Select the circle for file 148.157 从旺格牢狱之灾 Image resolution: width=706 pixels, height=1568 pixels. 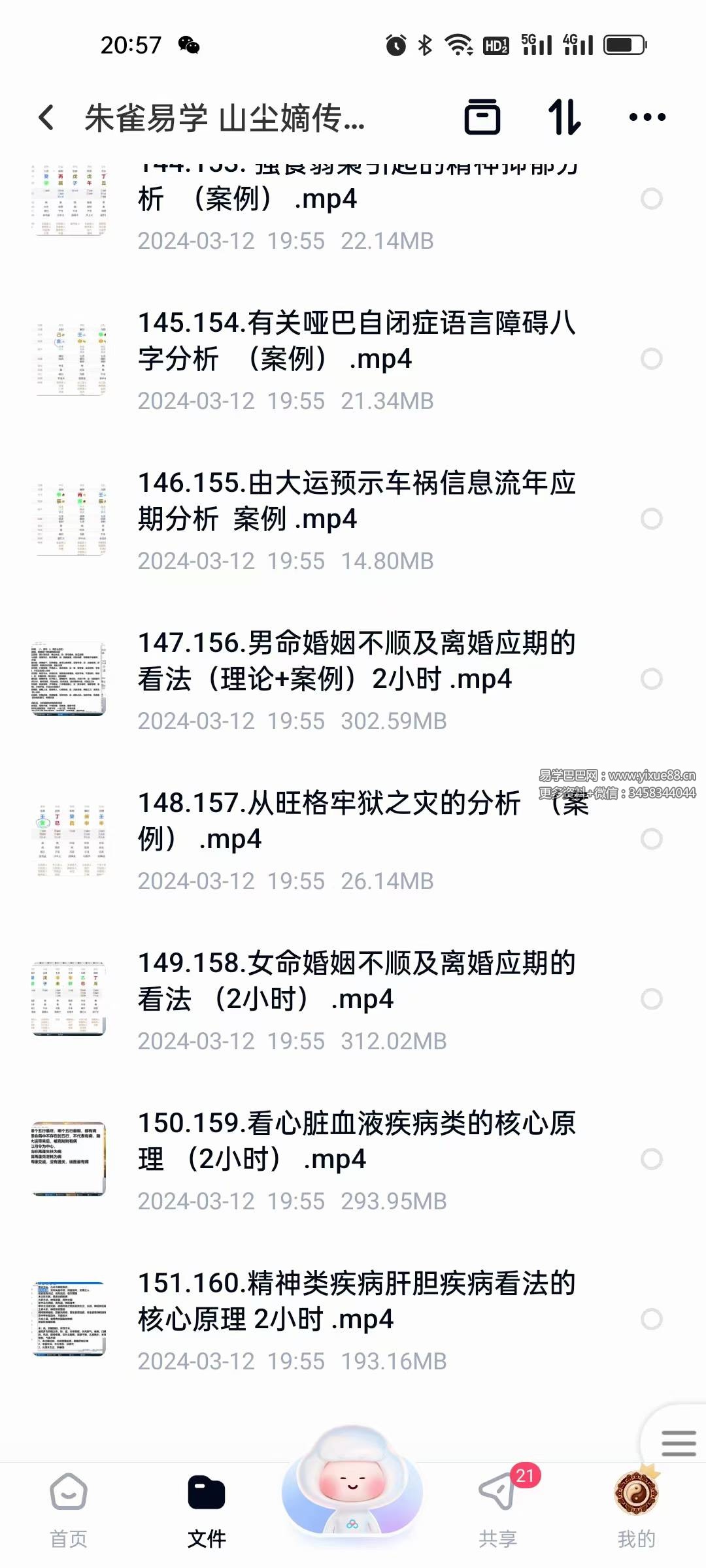pos(651,839)
